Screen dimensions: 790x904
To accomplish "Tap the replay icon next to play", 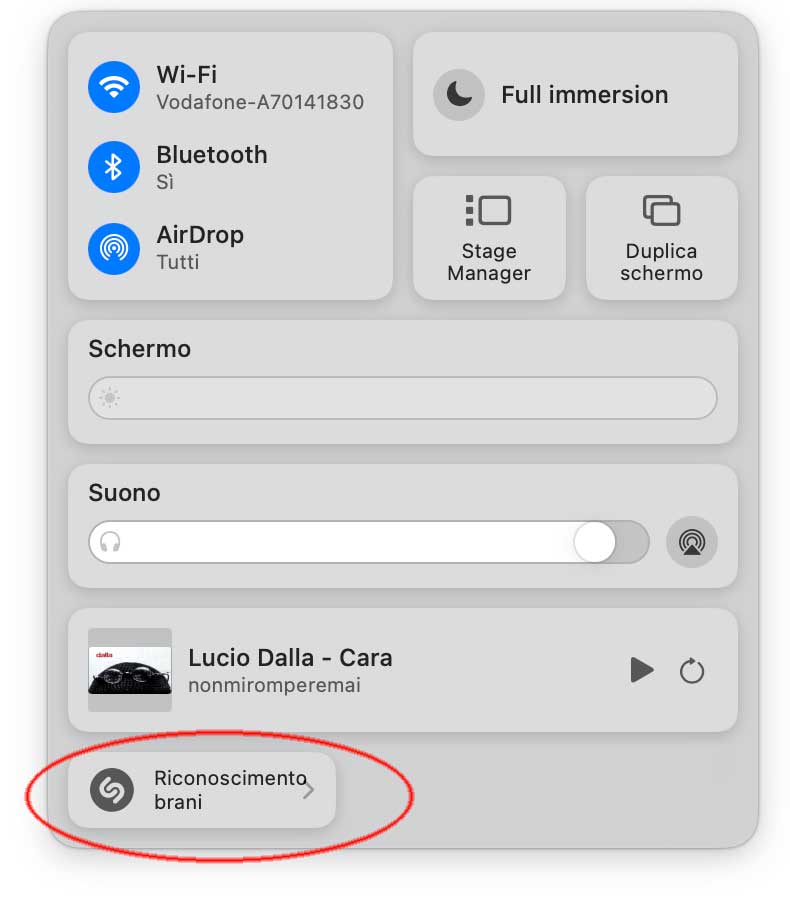I will pos(692,671).
